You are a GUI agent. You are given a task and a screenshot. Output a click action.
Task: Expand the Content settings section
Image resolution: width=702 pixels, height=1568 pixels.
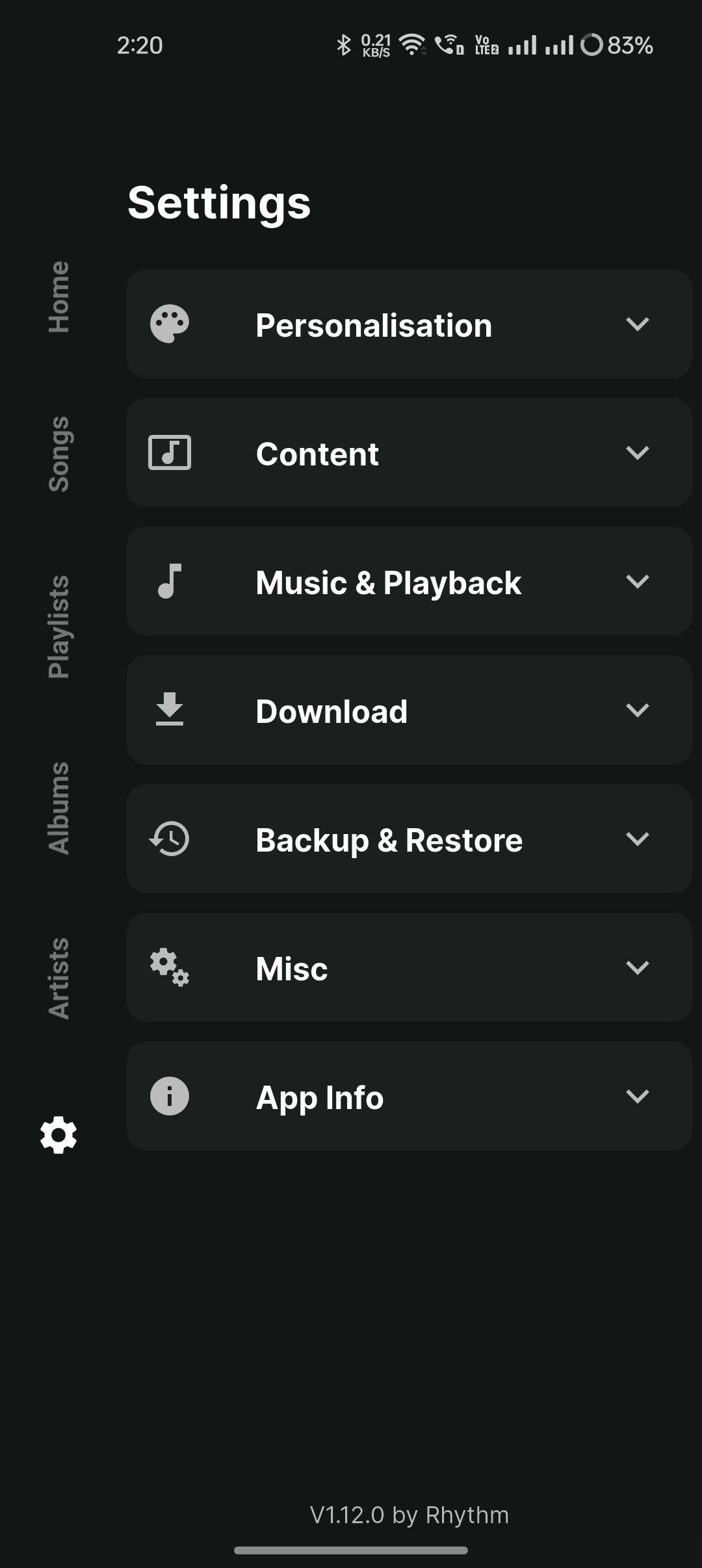coord(409,452)
